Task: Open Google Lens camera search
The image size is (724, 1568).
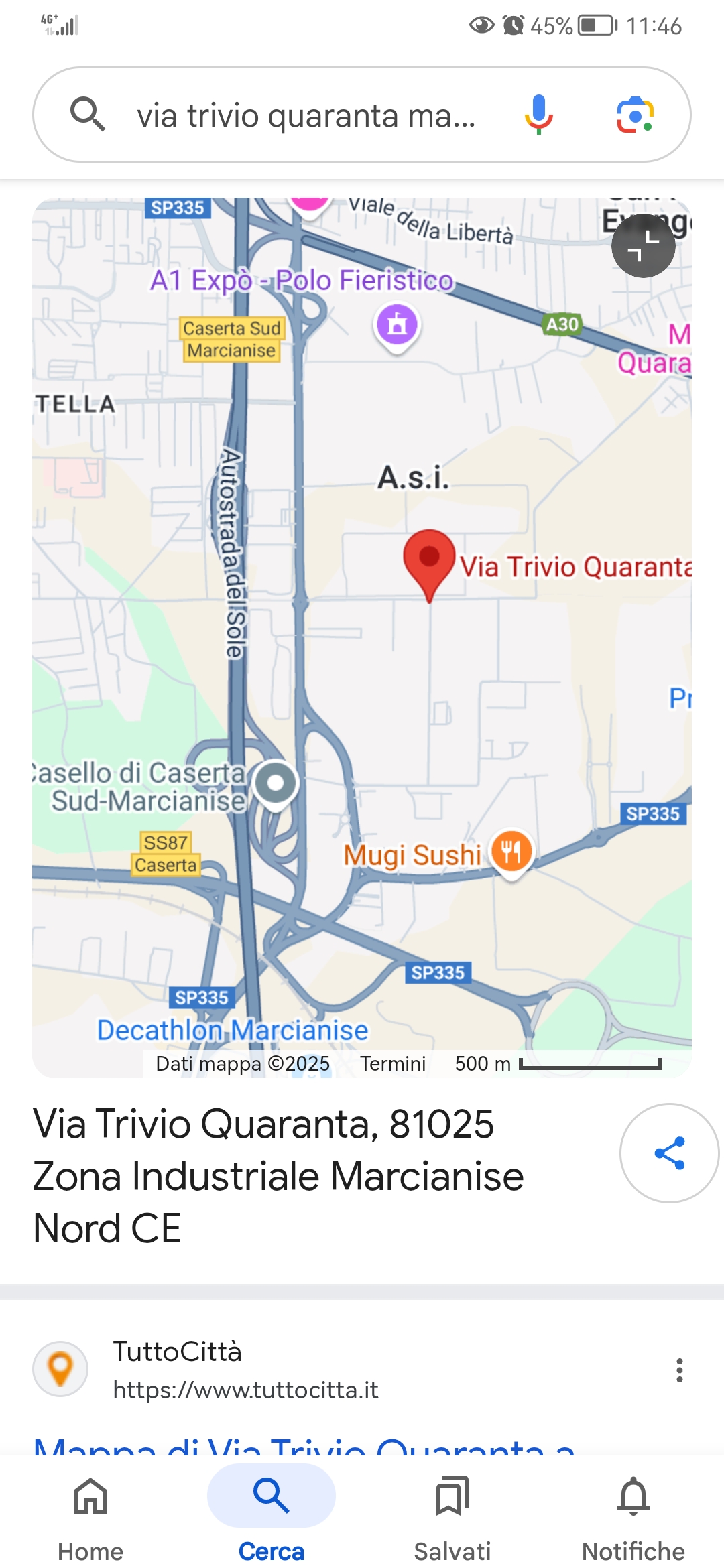Action: coord(635,115)
